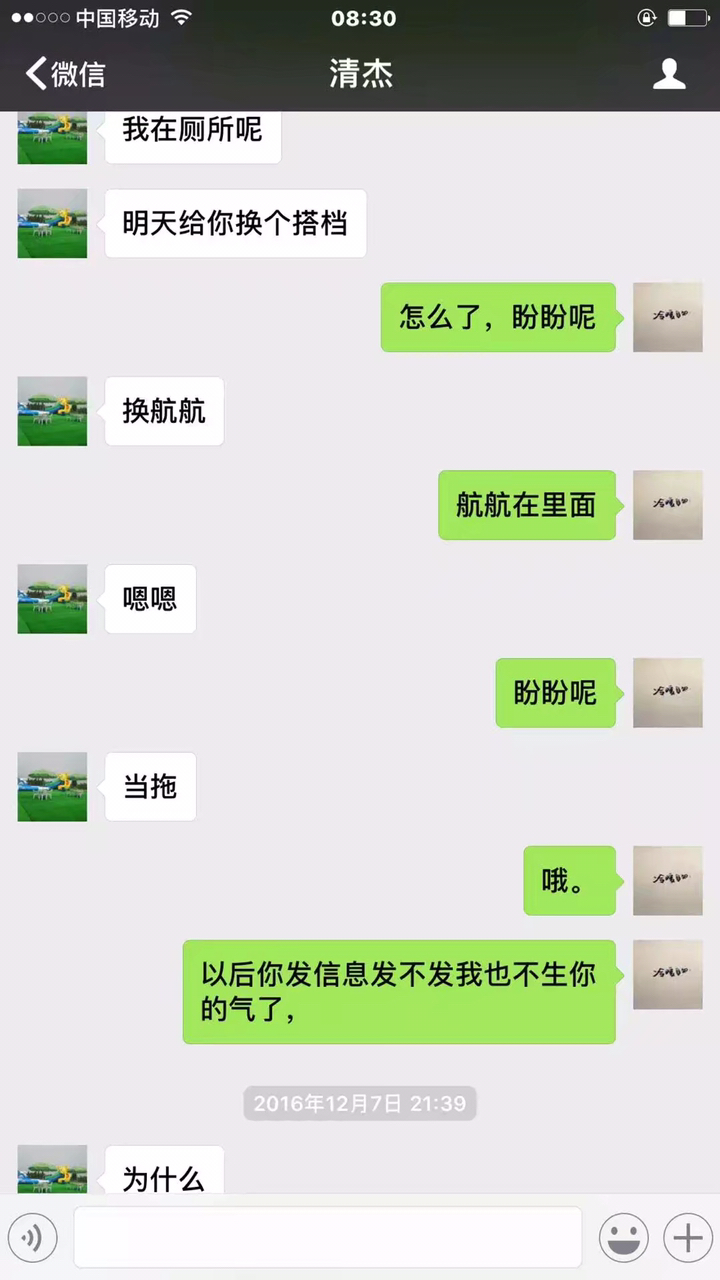
Task: Tap my avatar beside 怎么了，盼盼呢
Action: point(667,317)
